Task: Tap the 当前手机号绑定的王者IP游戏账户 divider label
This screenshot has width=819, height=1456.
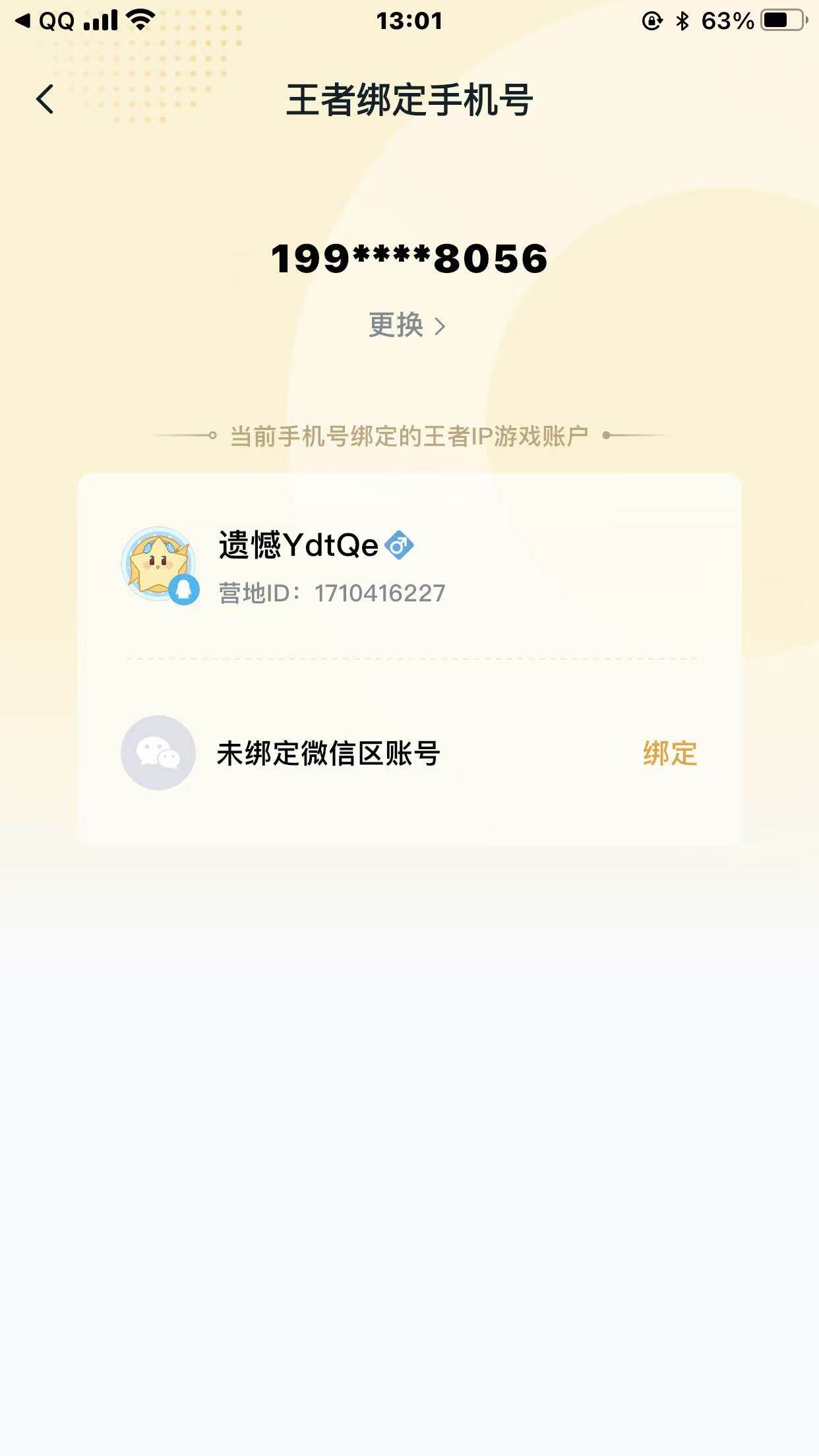Action: (x=409, y=434)
